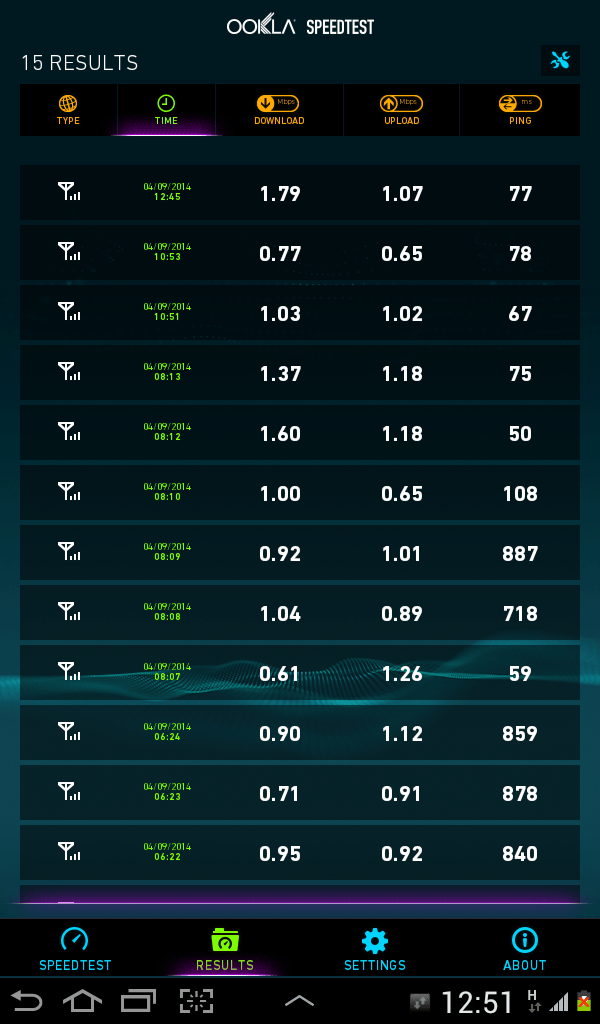Tap the system back button
Viewport: 600px width, 1024px height.
27,1000
